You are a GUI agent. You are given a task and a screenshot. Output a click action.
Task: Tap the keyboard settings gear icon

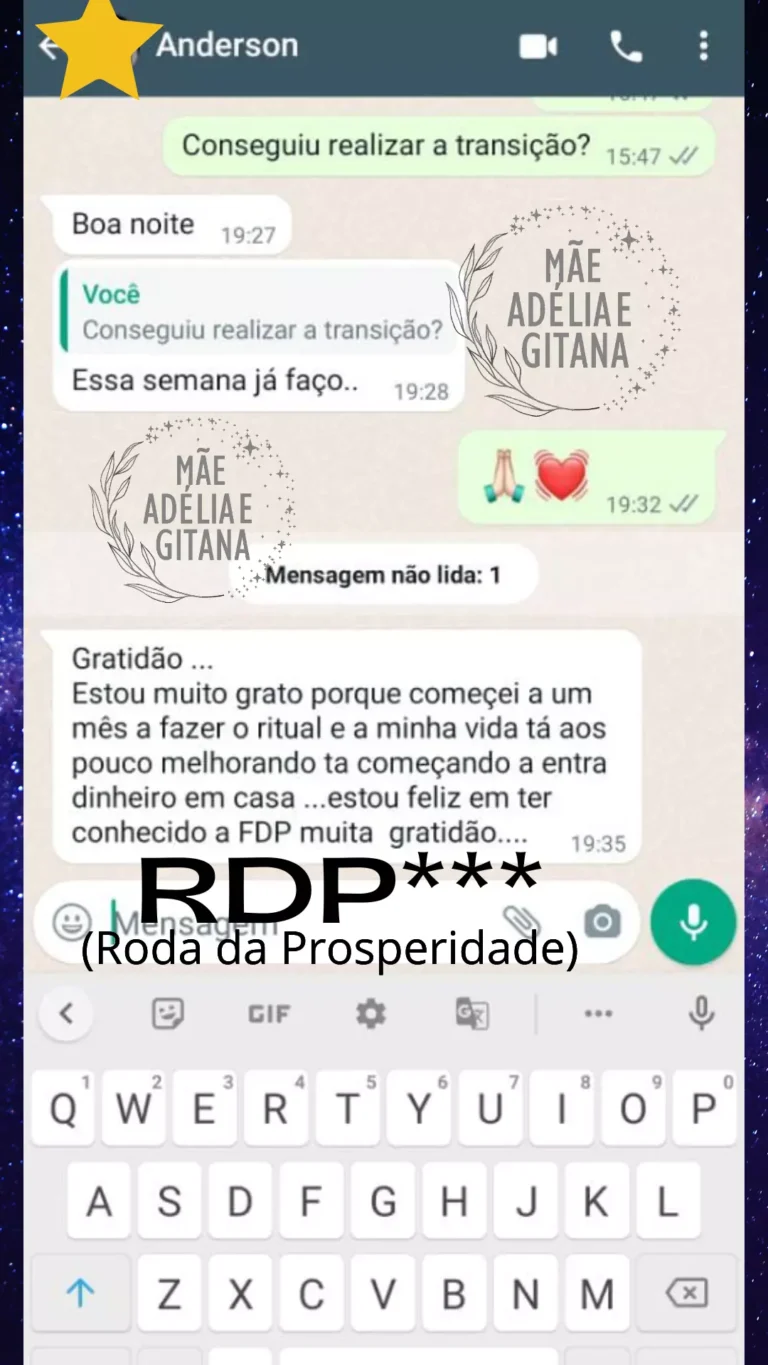tap(370, 1013)
